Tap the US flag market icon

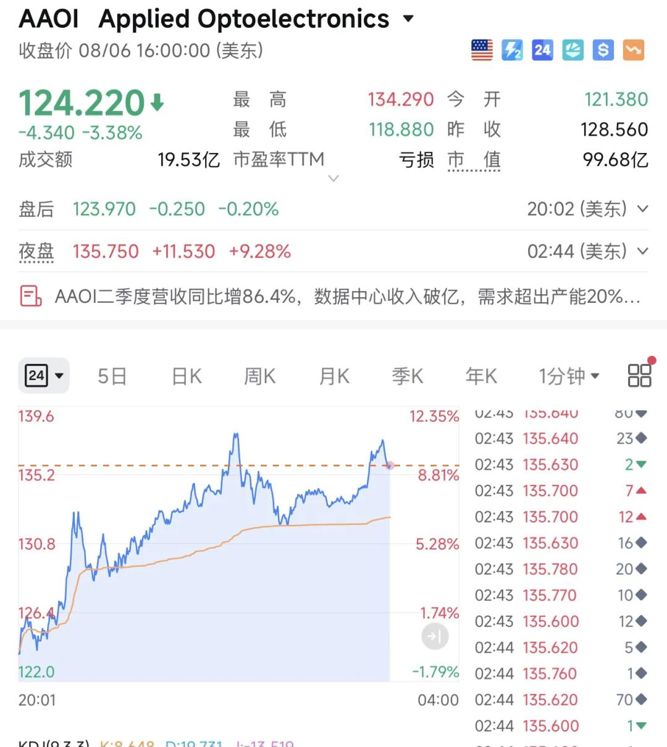482,50
